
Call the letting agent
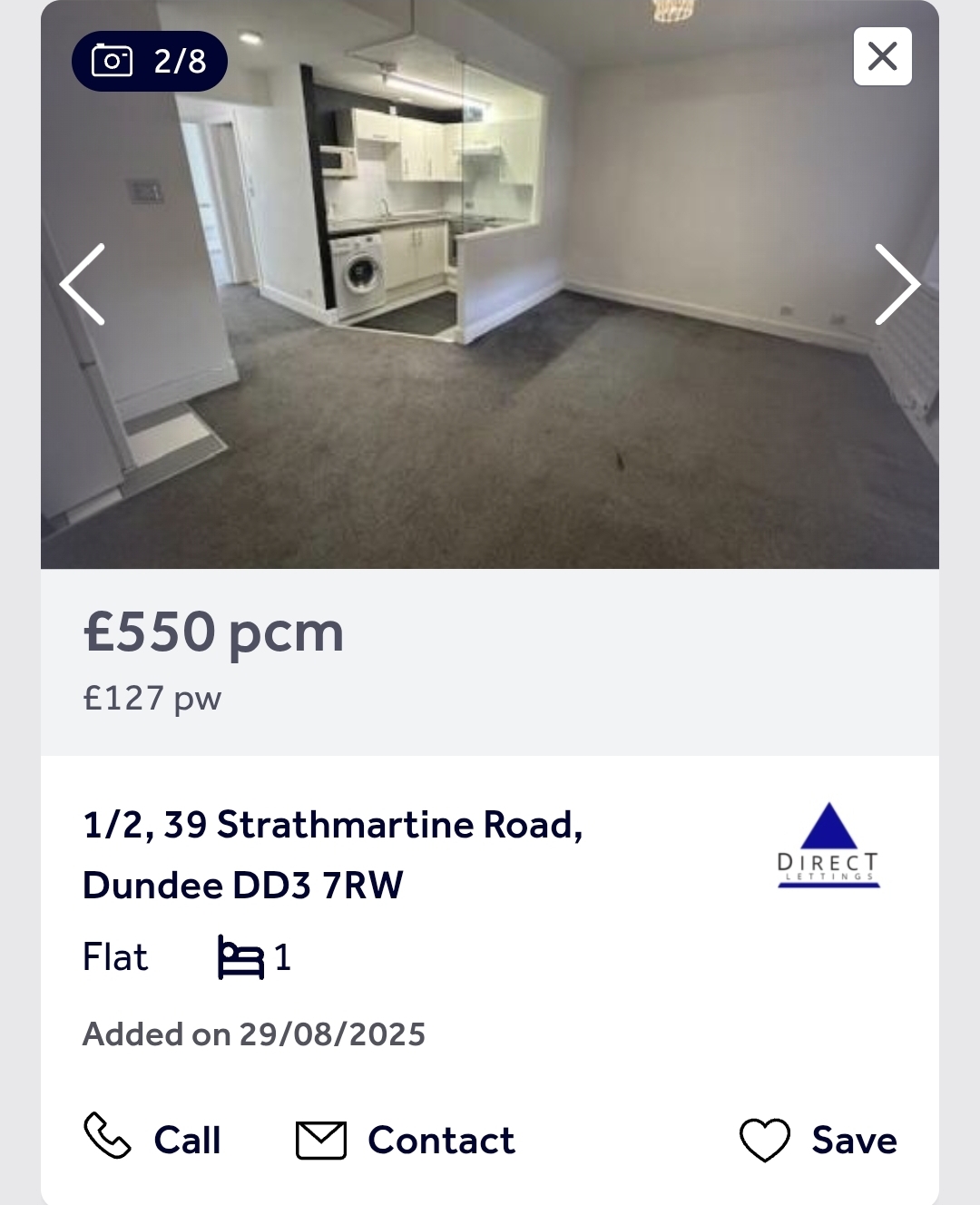152,1140
